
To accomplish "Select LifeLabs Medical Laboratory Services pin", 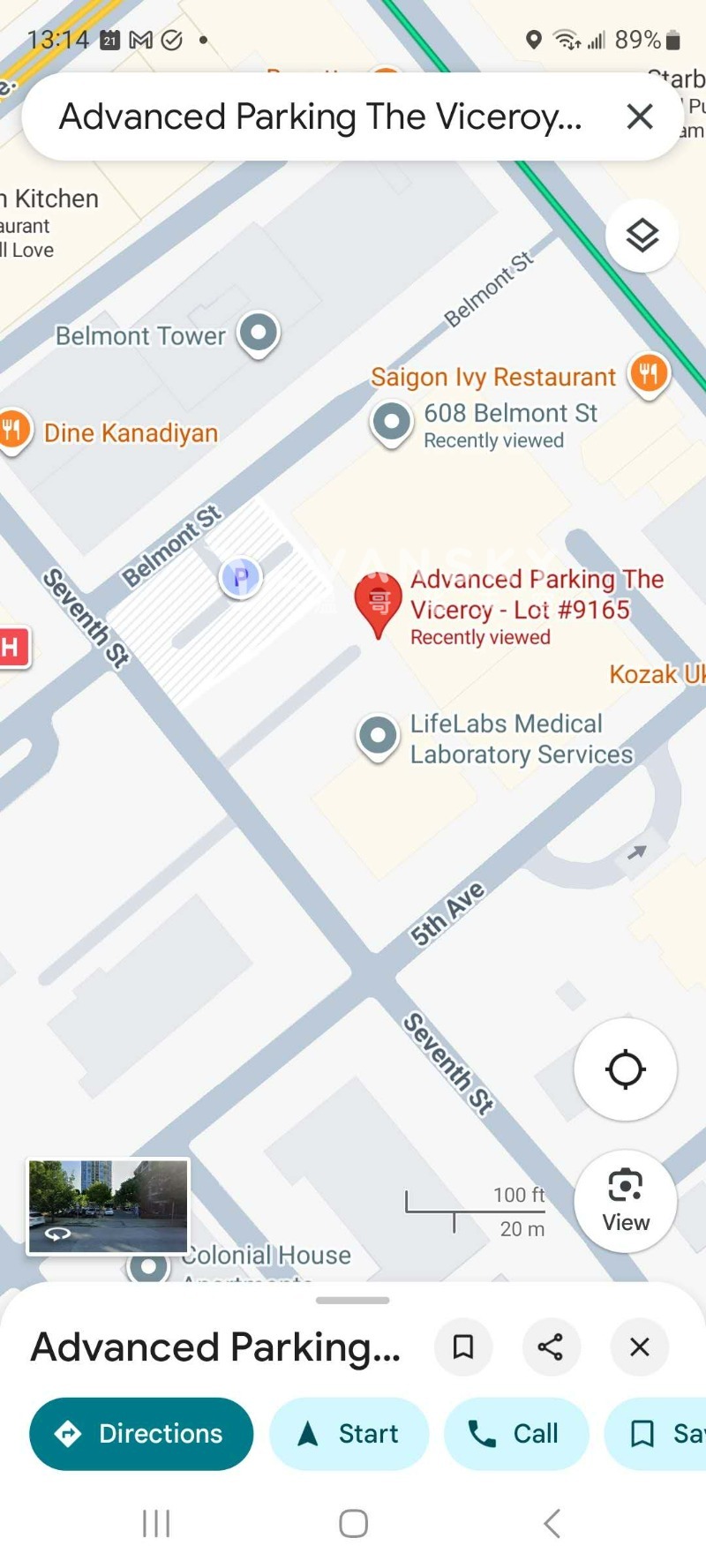I will pyautogui.click(x=379, y=736).
